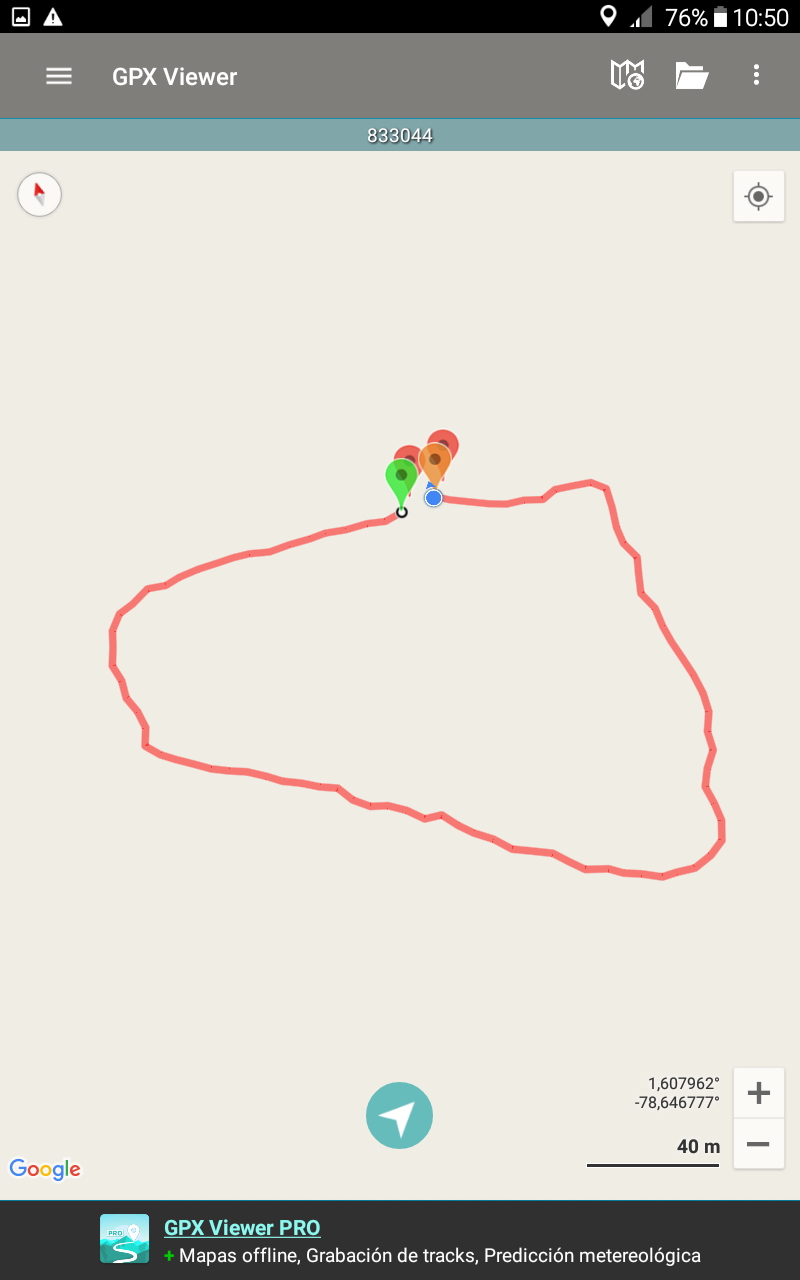Tap the teal navigation arrow button
The width and height of the screenshot is (800, 1280).
pyautogui.click(x=399, y=1116)
